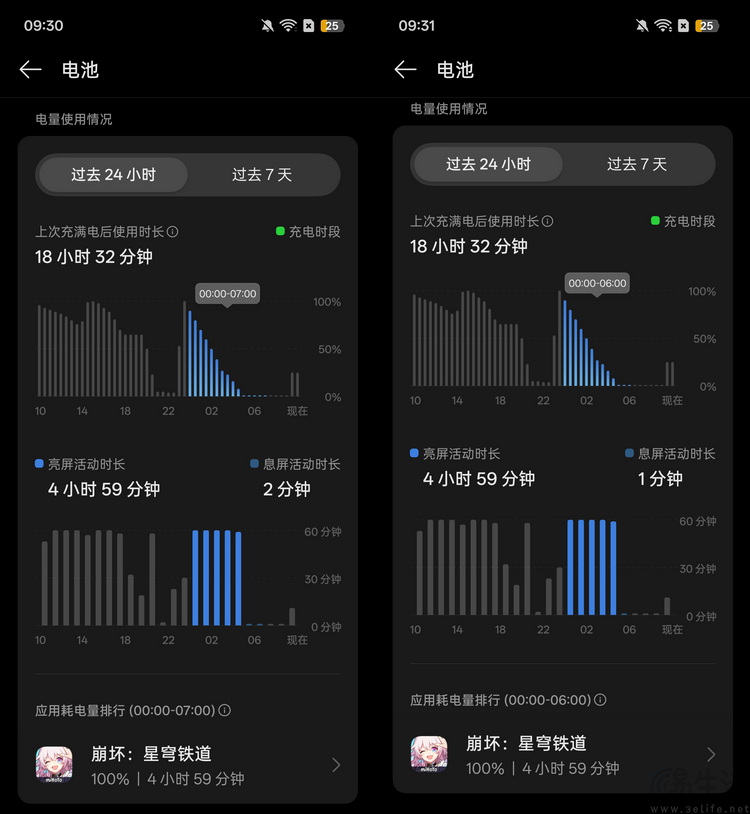
Task: Open the 00:00-06:00 chart popup label
Action: [x=597, y=283]
